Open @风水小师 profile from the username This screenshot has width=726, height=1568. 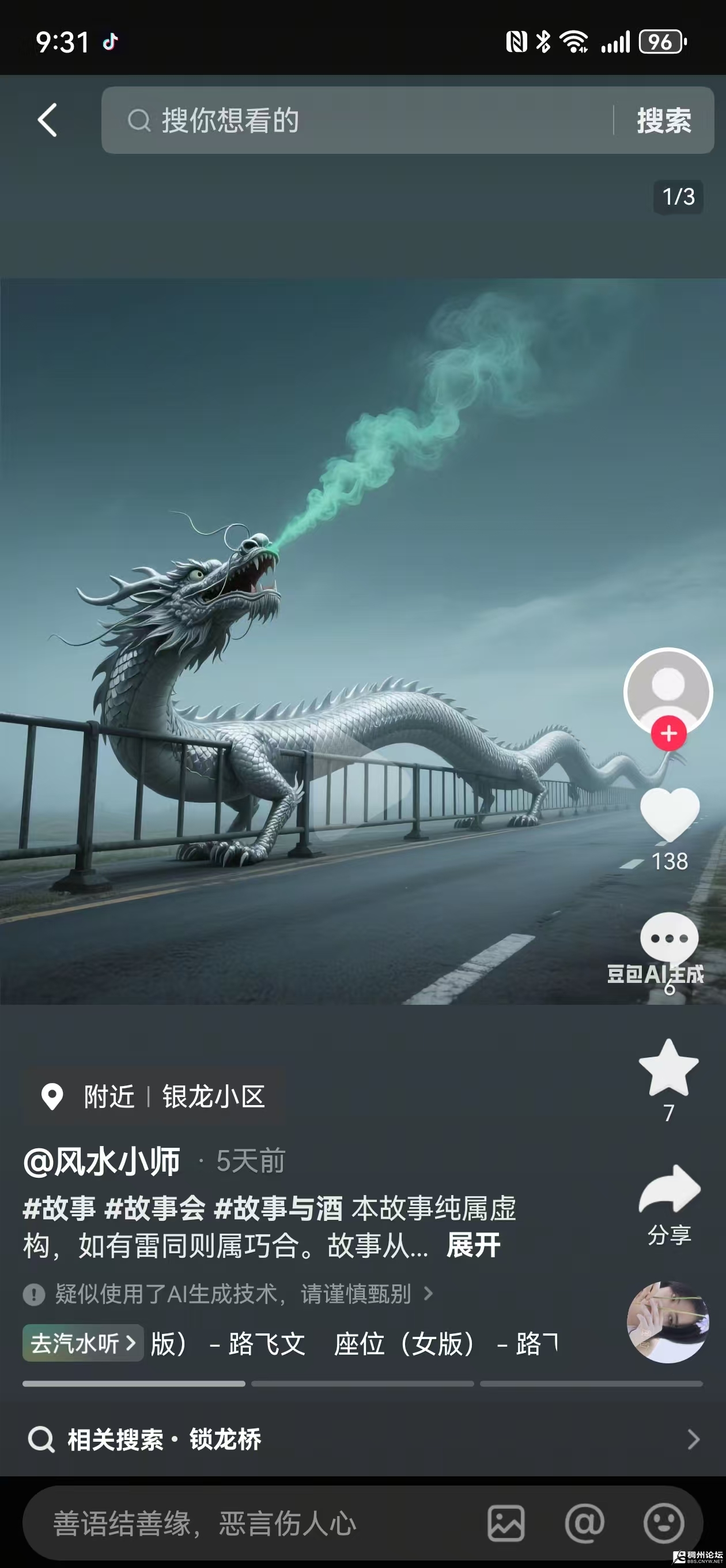pos(101,1162)
